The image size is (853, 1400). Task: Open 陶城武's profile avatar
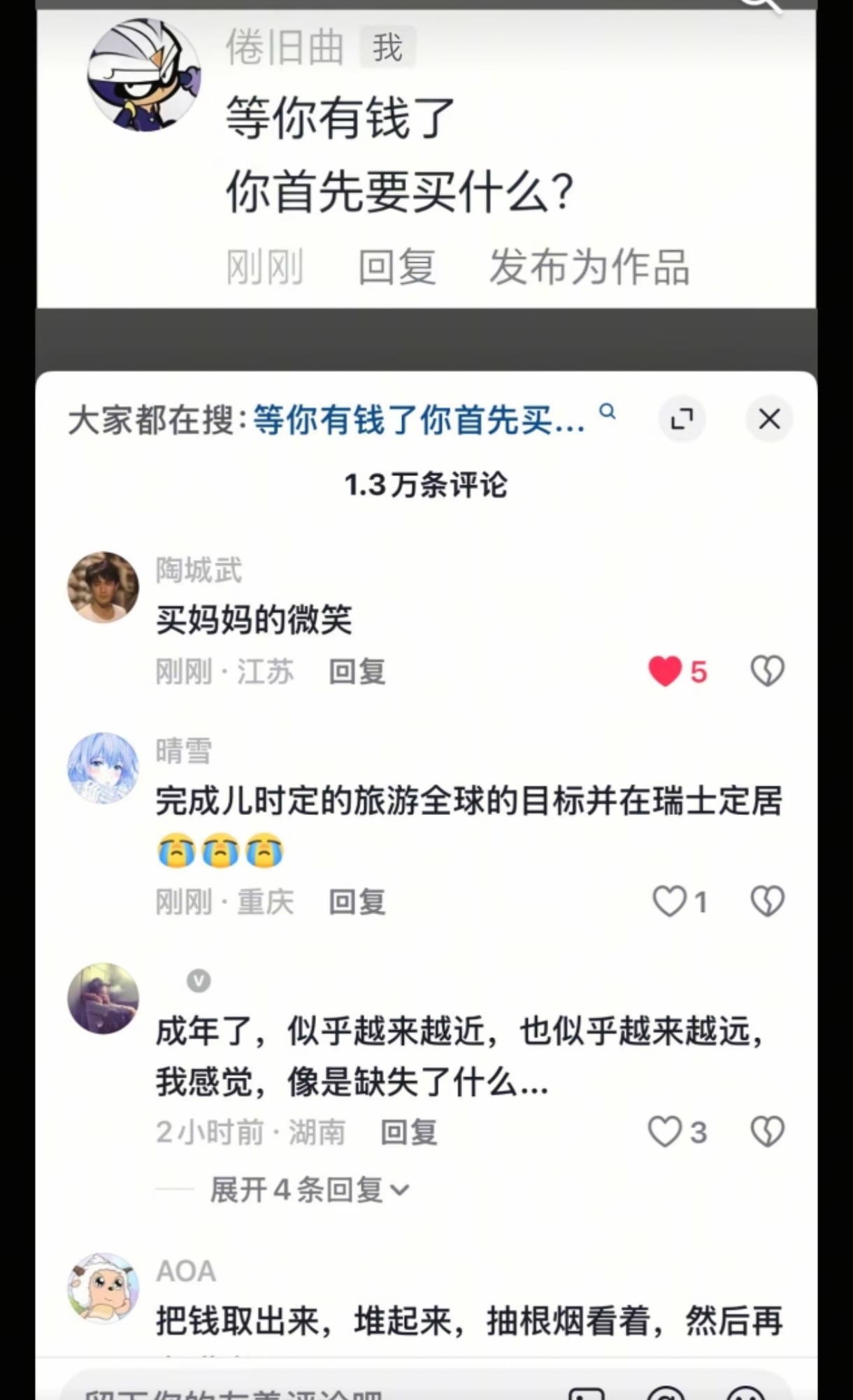(103, 587)
